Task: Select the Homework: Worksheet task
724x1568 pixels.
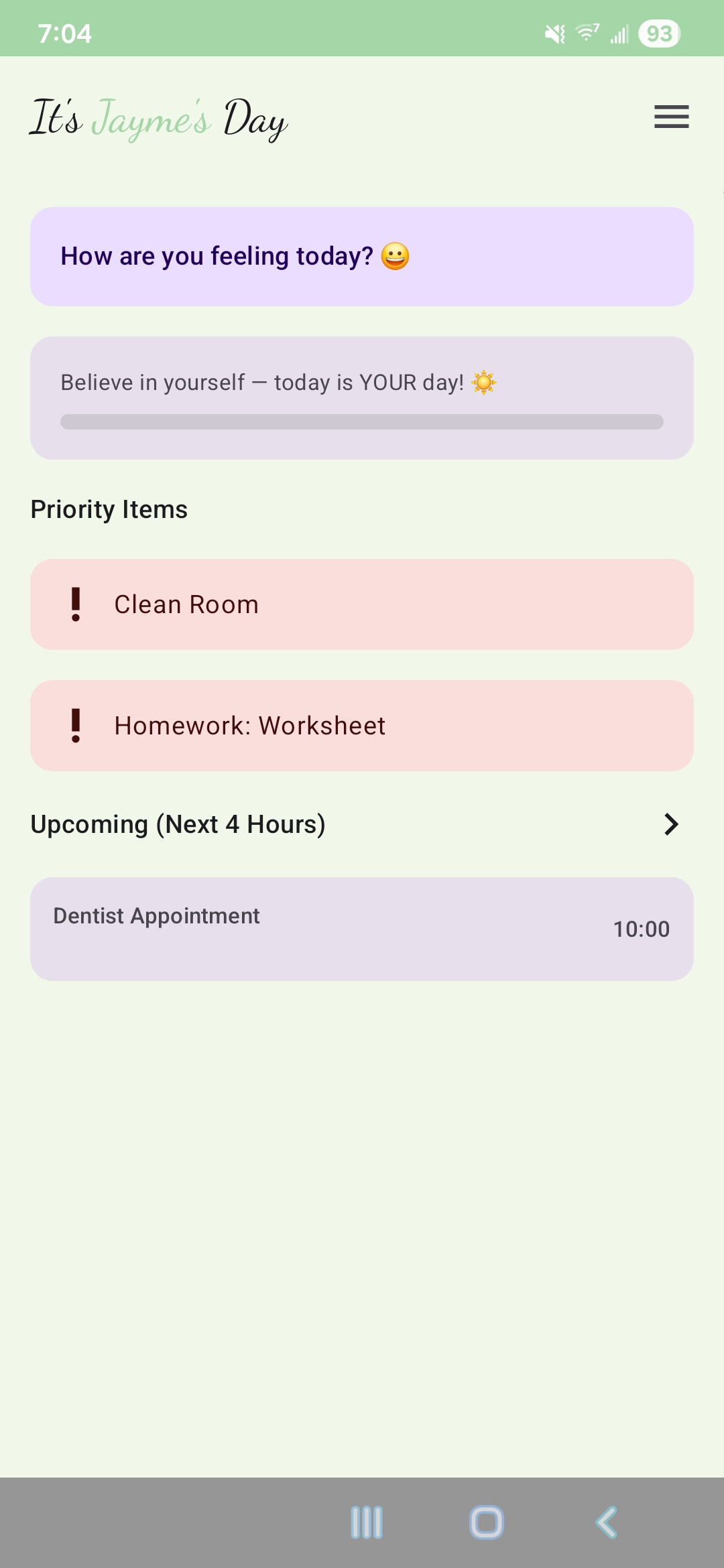Action: [362, 725]
